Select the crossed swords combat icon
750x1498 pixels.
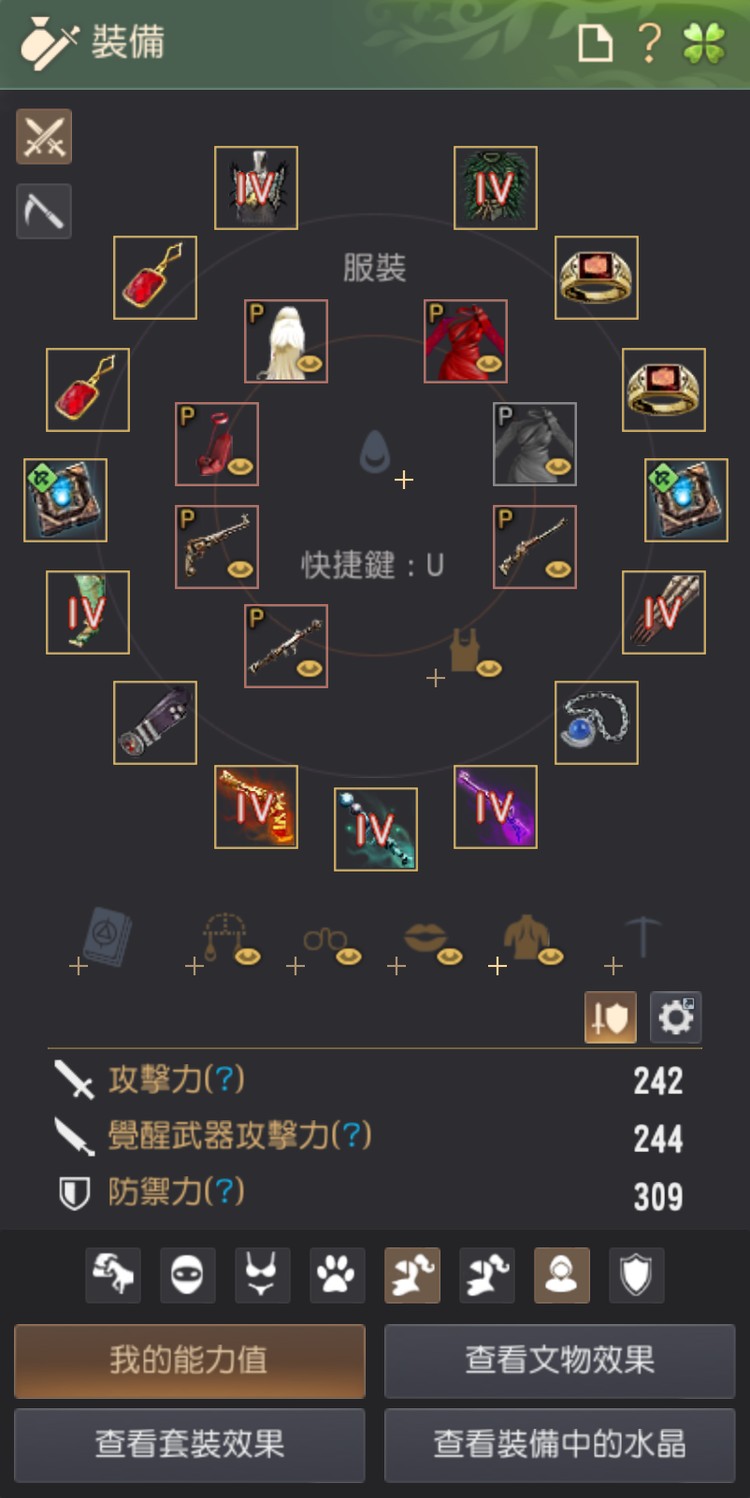(44, 137)
